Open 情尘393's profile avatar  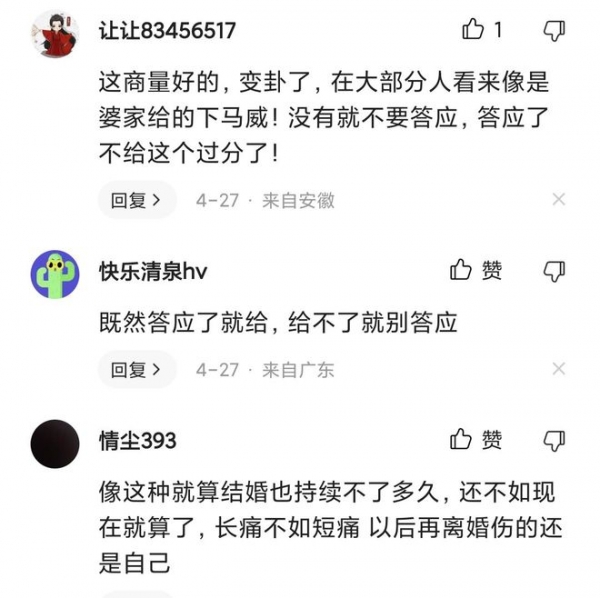[x=54, y=443]
